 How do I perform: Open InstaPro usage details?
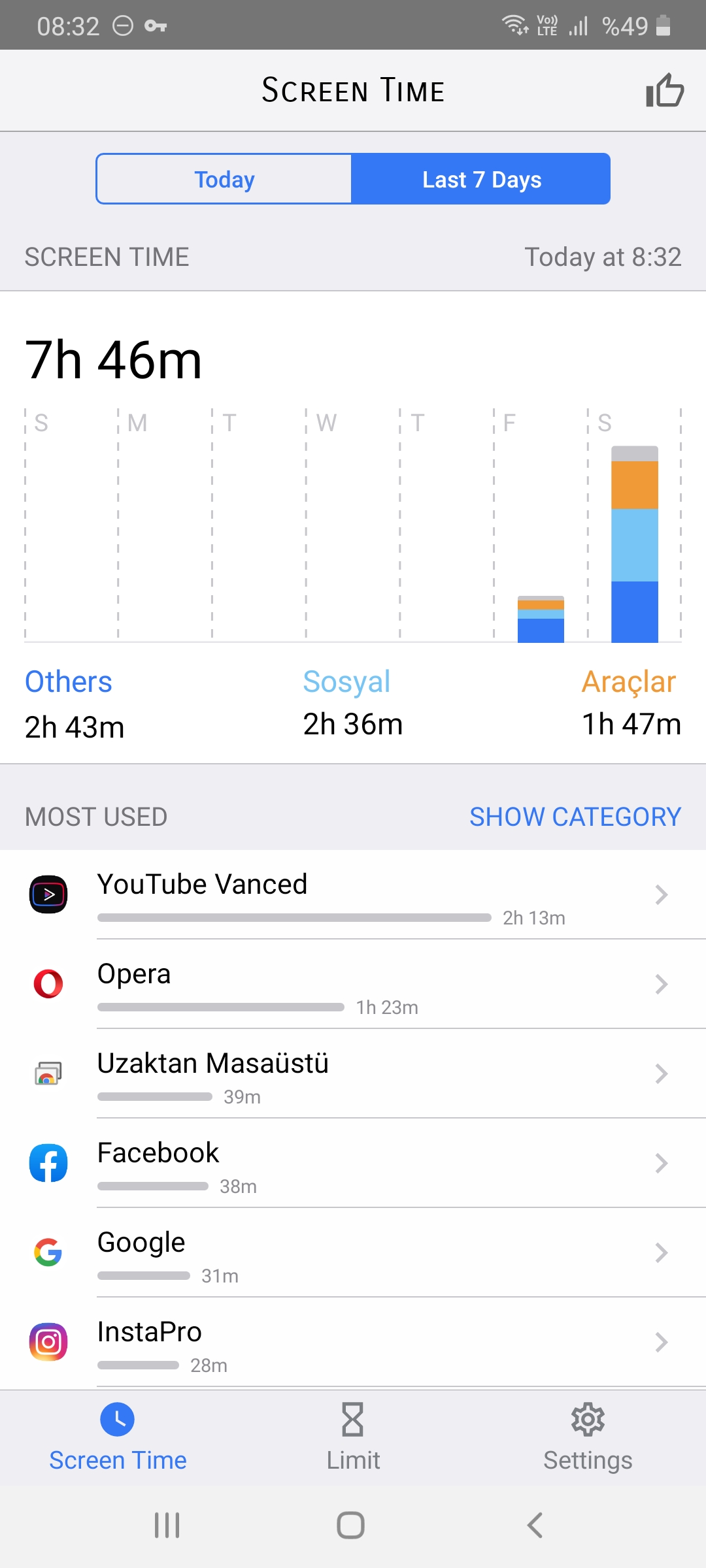pos(353,1342)
